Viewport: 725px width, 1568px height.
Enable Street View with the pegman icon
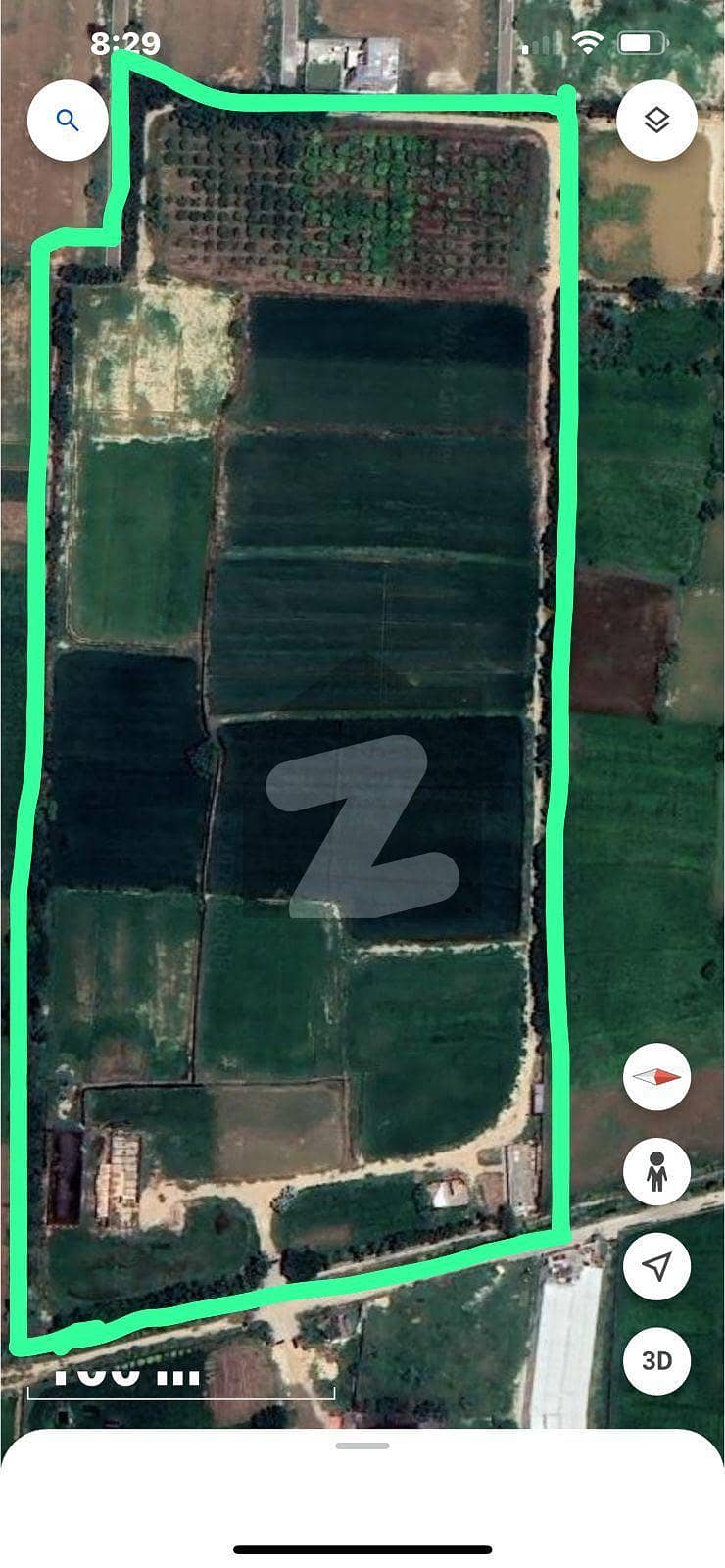656,1171
